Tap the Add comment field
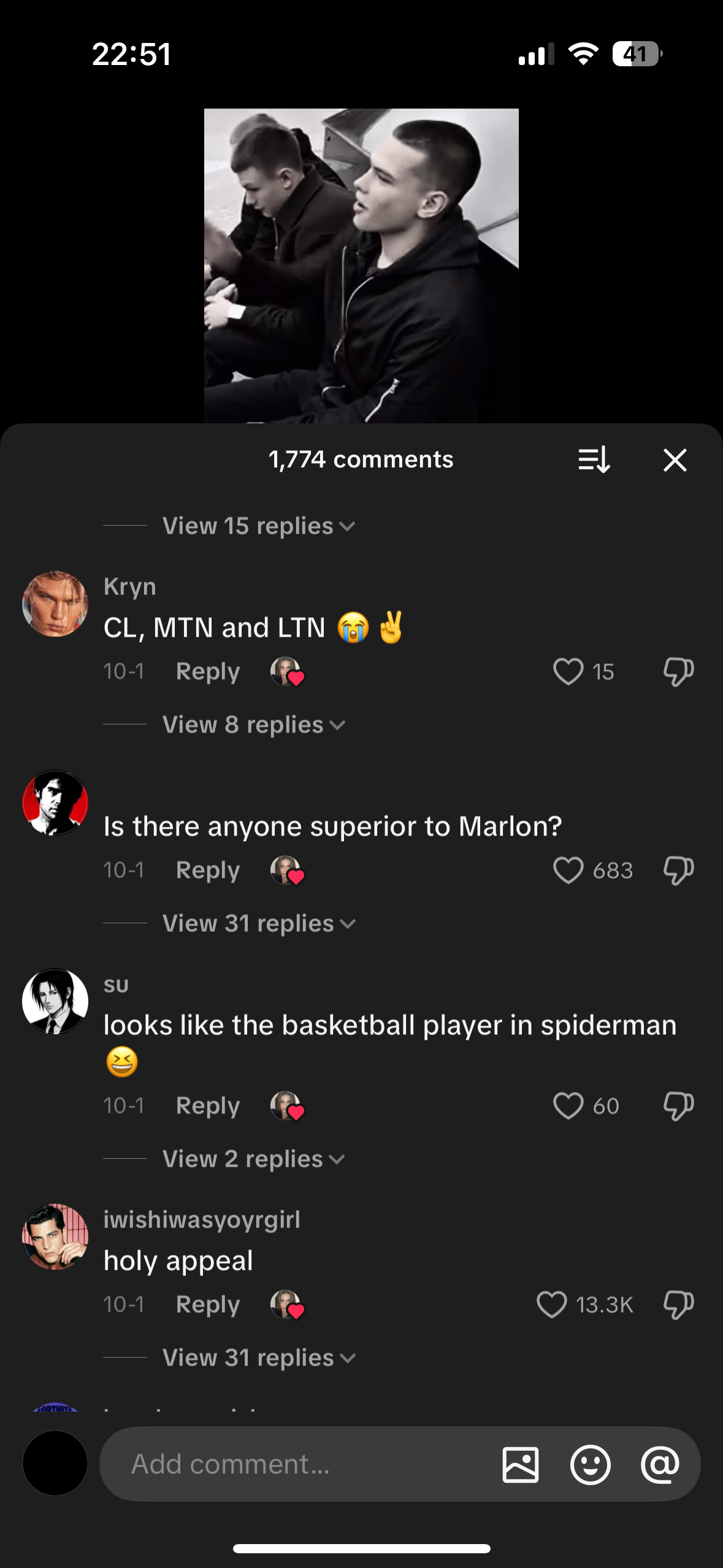The height and width of the screenshot is (1568, 723). pos(294,1464)
